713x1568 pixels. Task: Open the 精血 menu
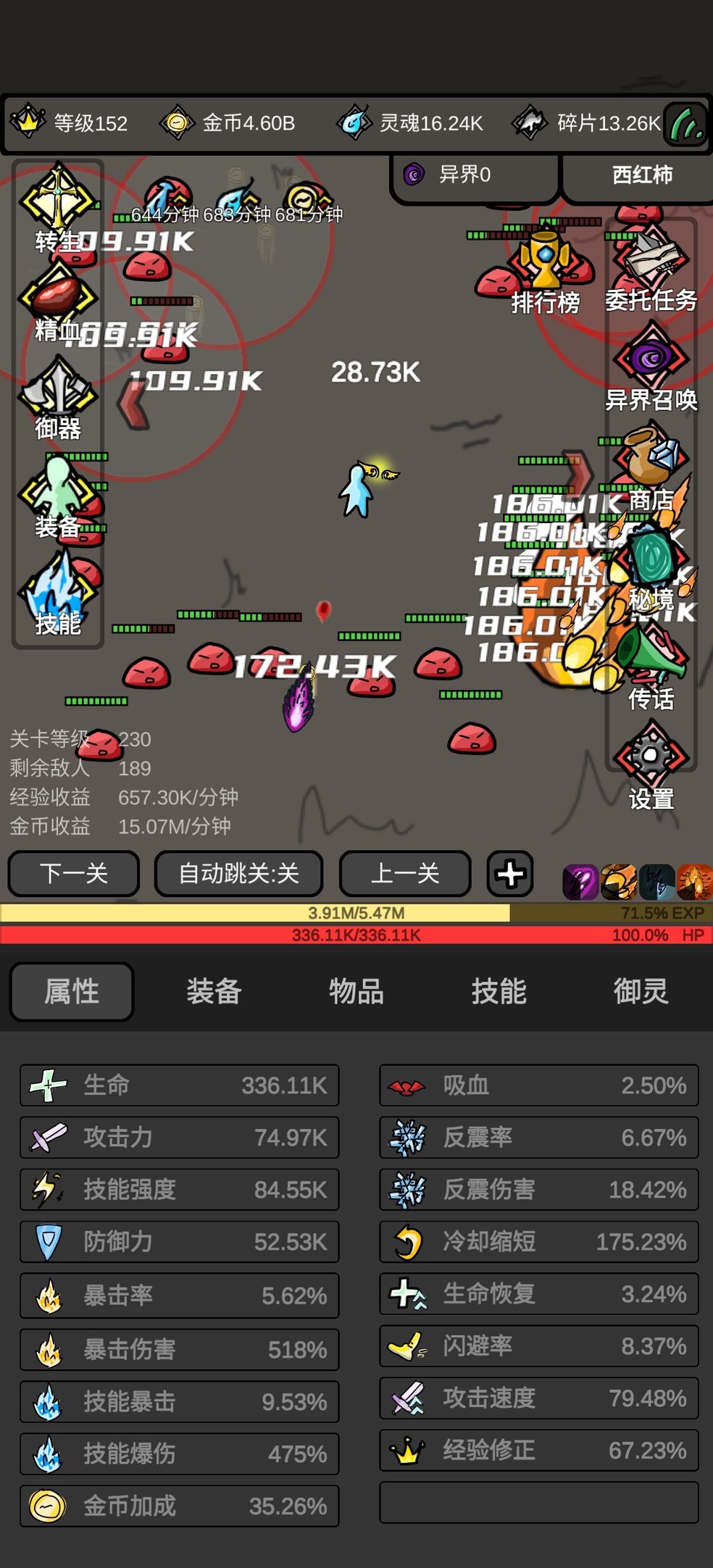coord(57,301)
